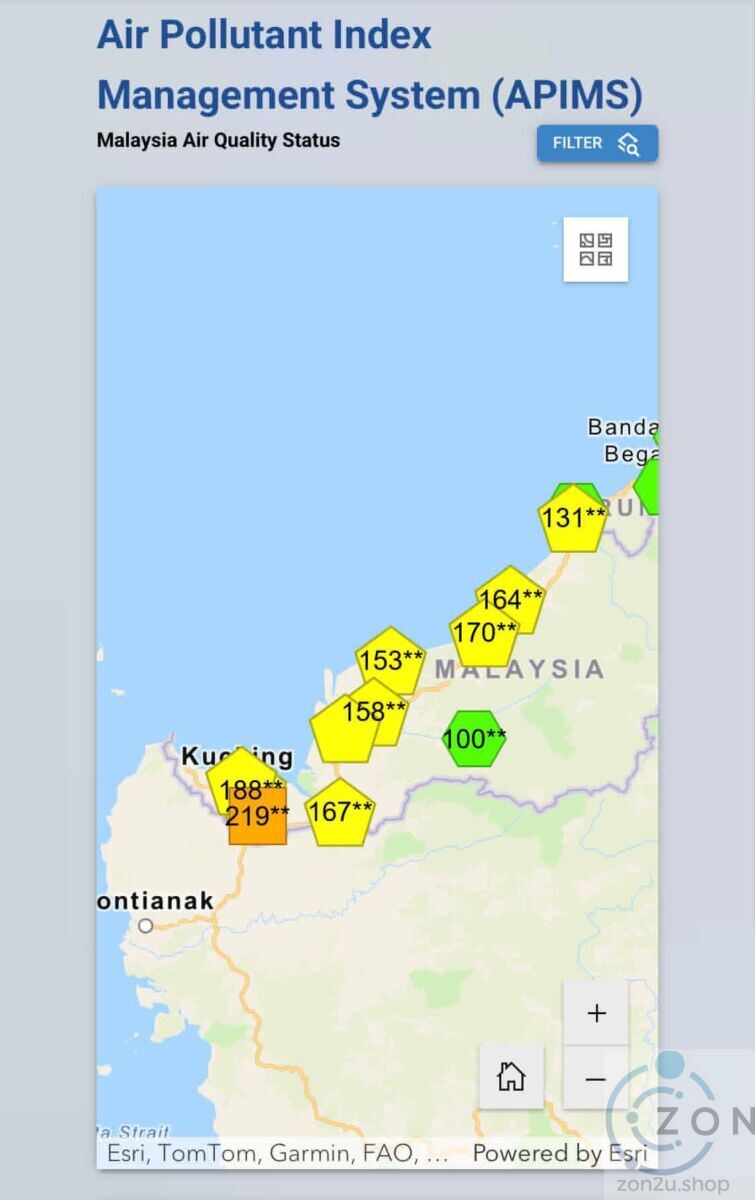Select the green 100** station marker
The image size is (755, 1200).
(x=474, y=739)
